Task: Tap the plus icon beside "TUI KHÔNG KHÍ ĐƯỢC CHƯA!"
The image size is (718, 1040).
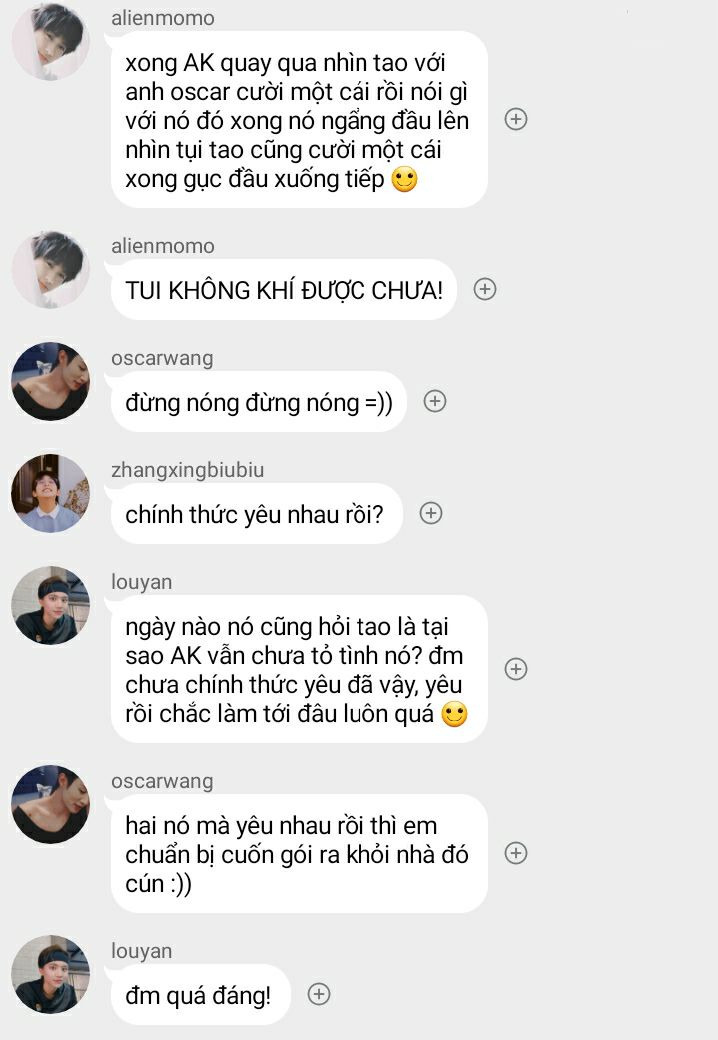Action: 485,289
